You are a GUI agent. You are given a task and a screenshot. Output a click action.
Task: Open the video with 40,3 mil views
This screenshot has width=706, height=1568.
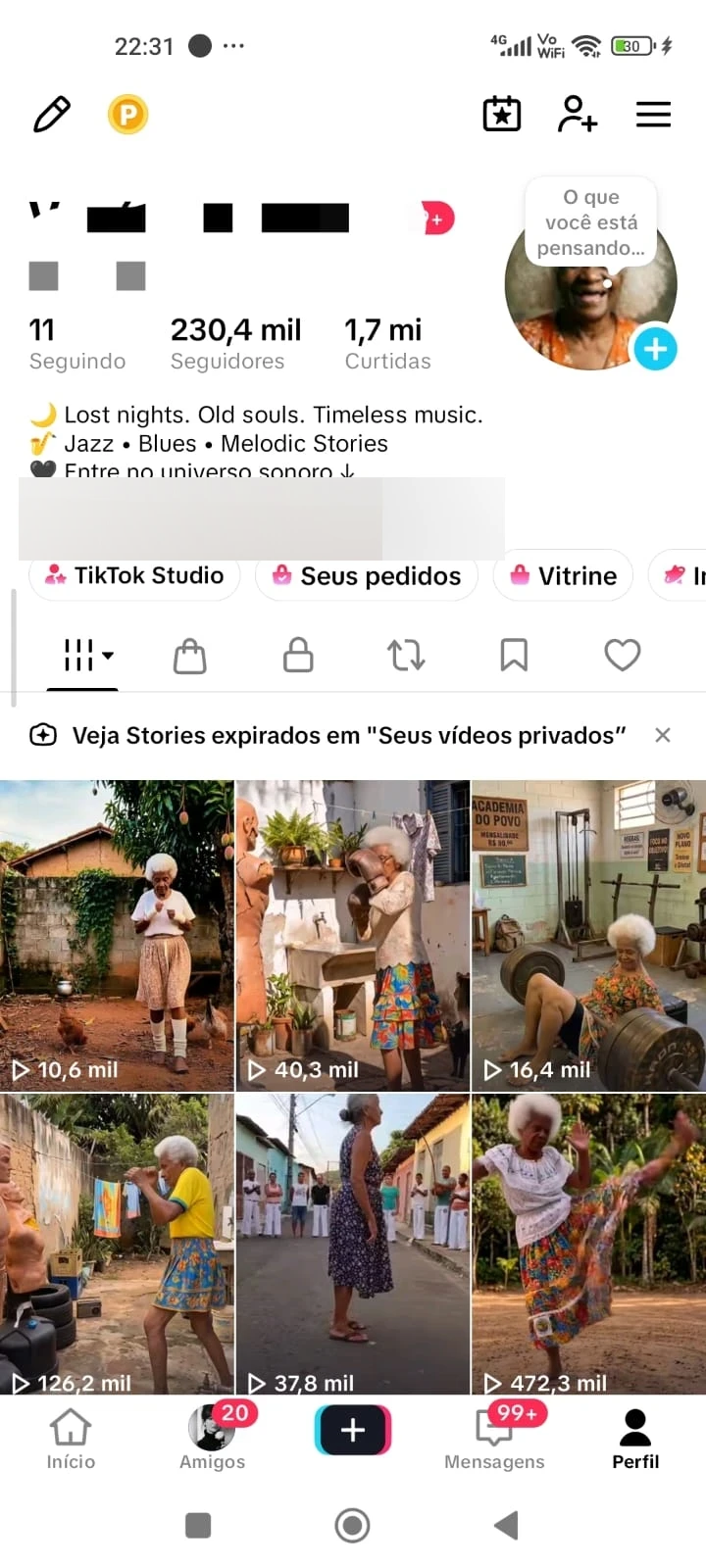(353, 935)
